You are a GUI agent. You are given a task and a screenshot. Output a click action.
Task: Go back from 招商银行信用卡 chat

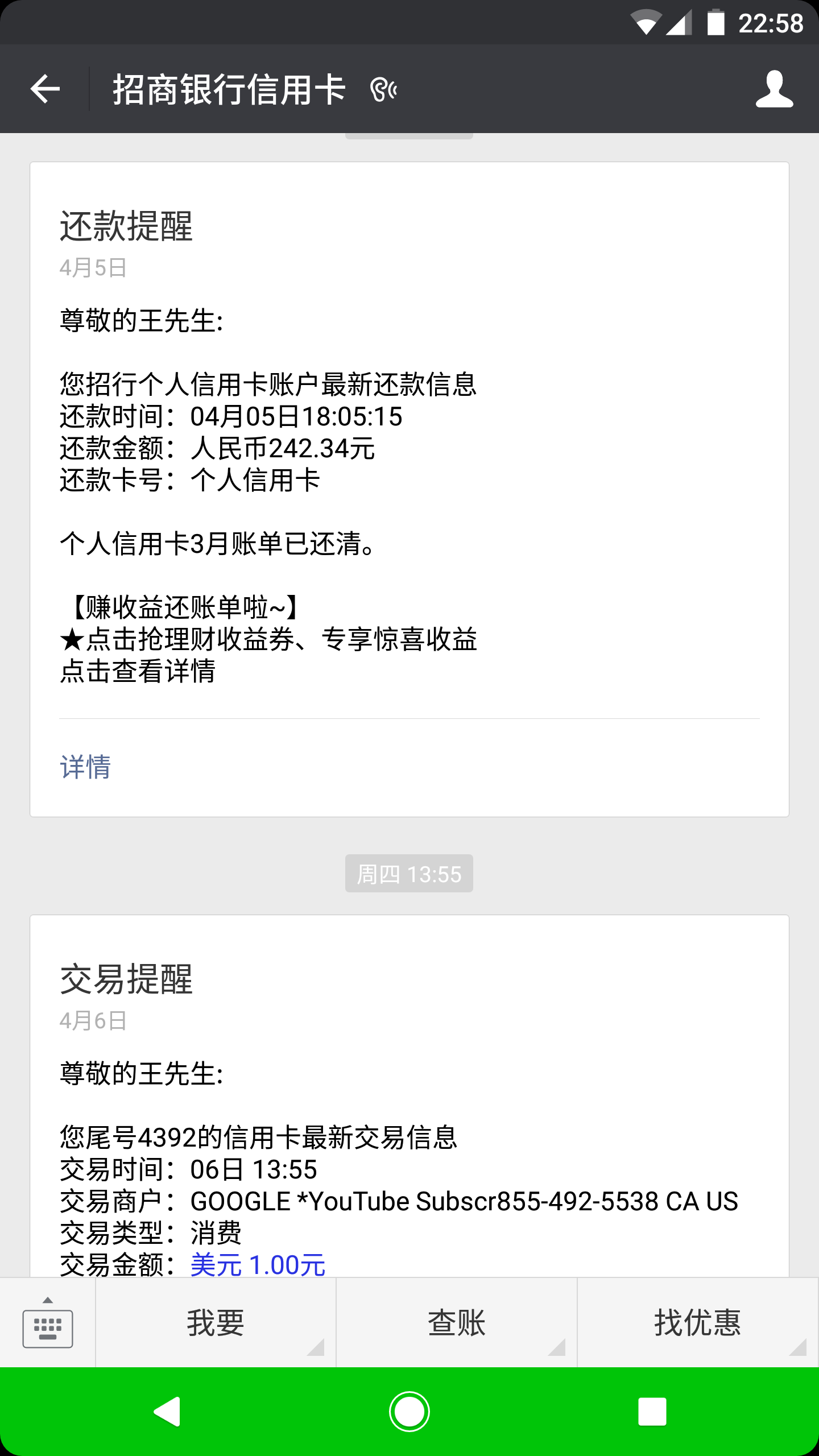(x=45, y=89)
